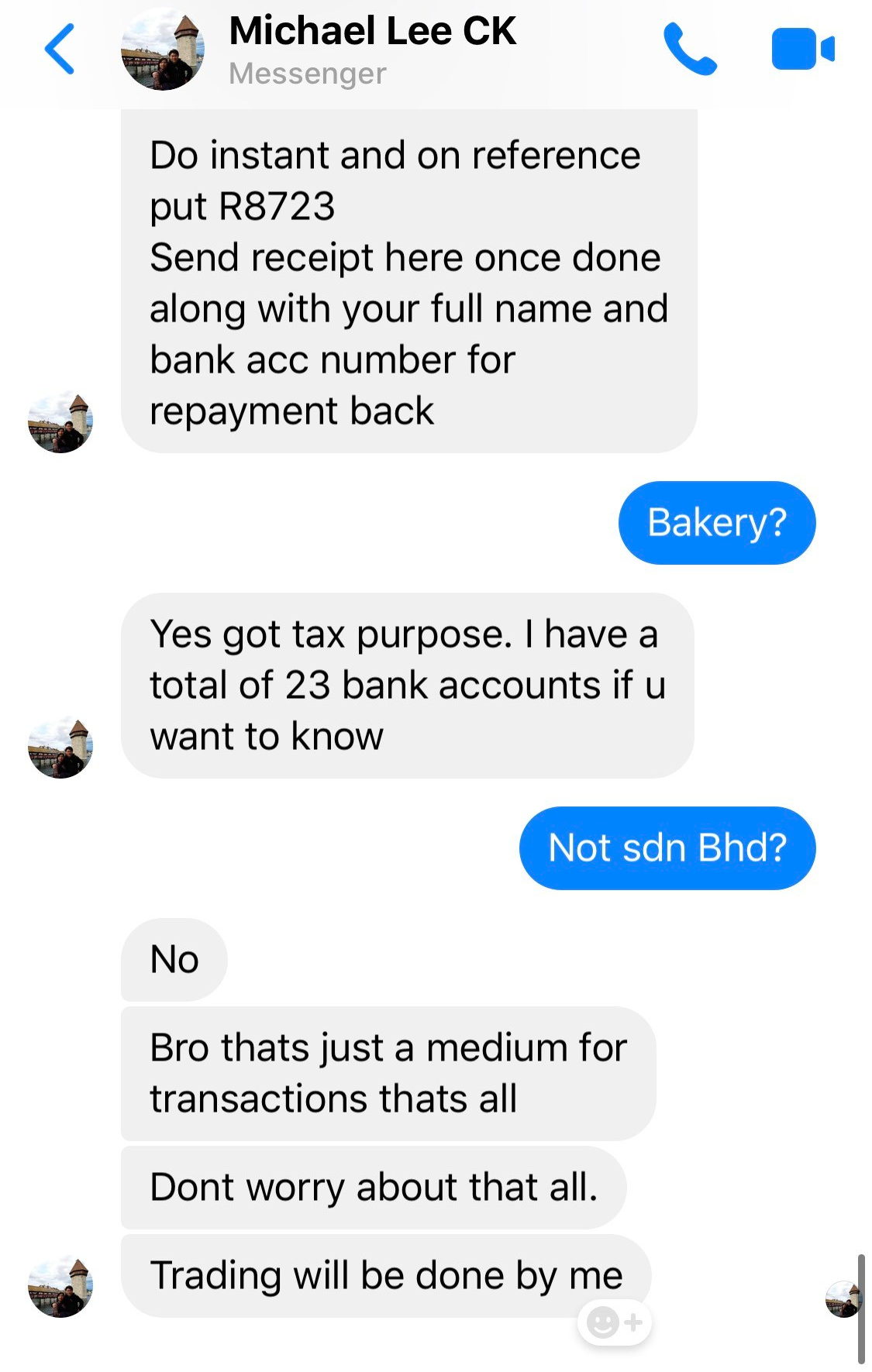Add an emoji reaction to 'Trading will be done by me'
The image size is (872, 1372).
pyautogui.click(x=614, y=1322)
